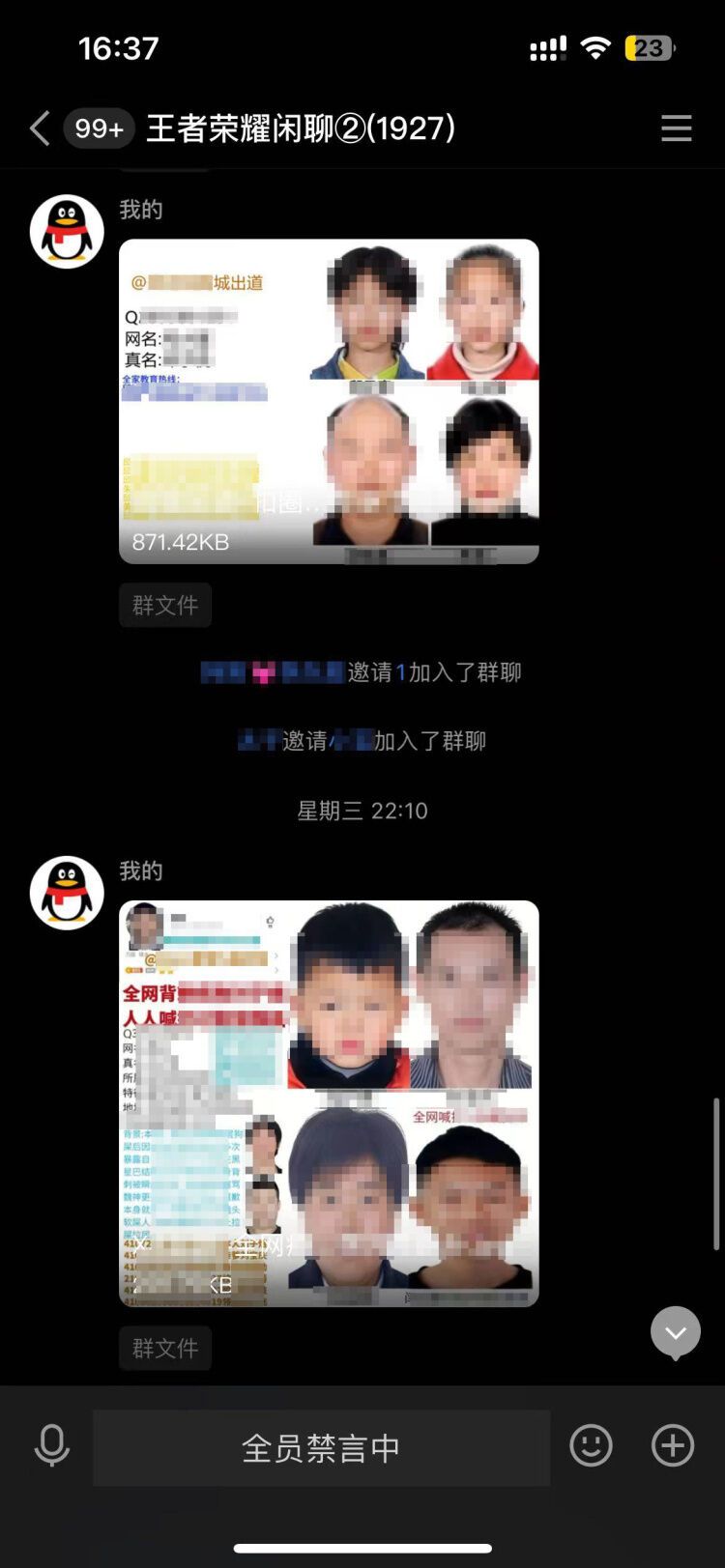
Task: Open the group chat settings menu
Action: (x=676, y=128)
